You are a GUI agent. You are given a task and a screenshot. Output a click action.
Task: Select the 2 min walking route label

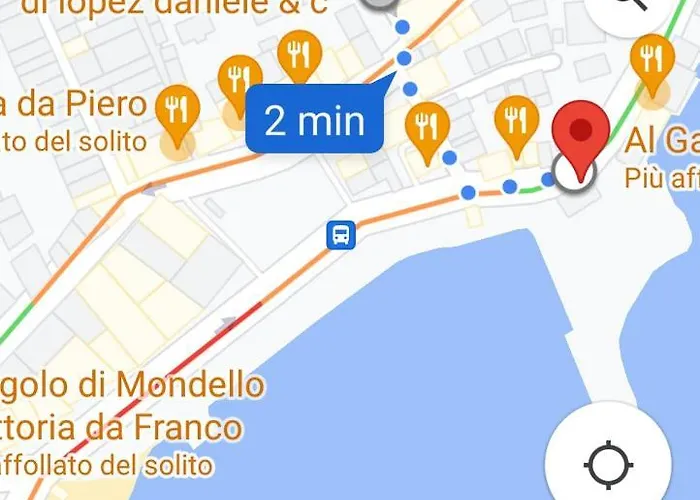click(x=314, y=121)
